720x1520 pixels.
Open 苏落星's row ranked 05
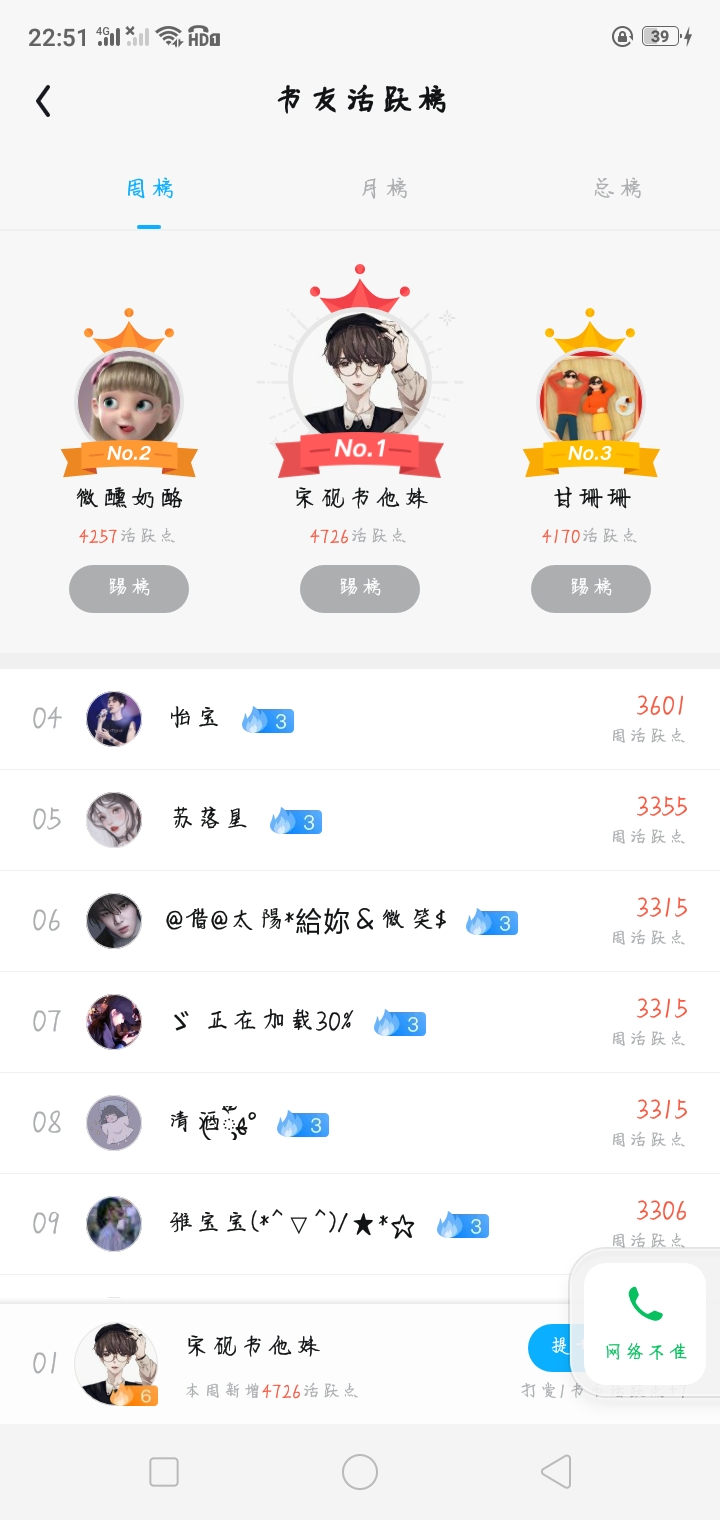click(x=360, y=820)
